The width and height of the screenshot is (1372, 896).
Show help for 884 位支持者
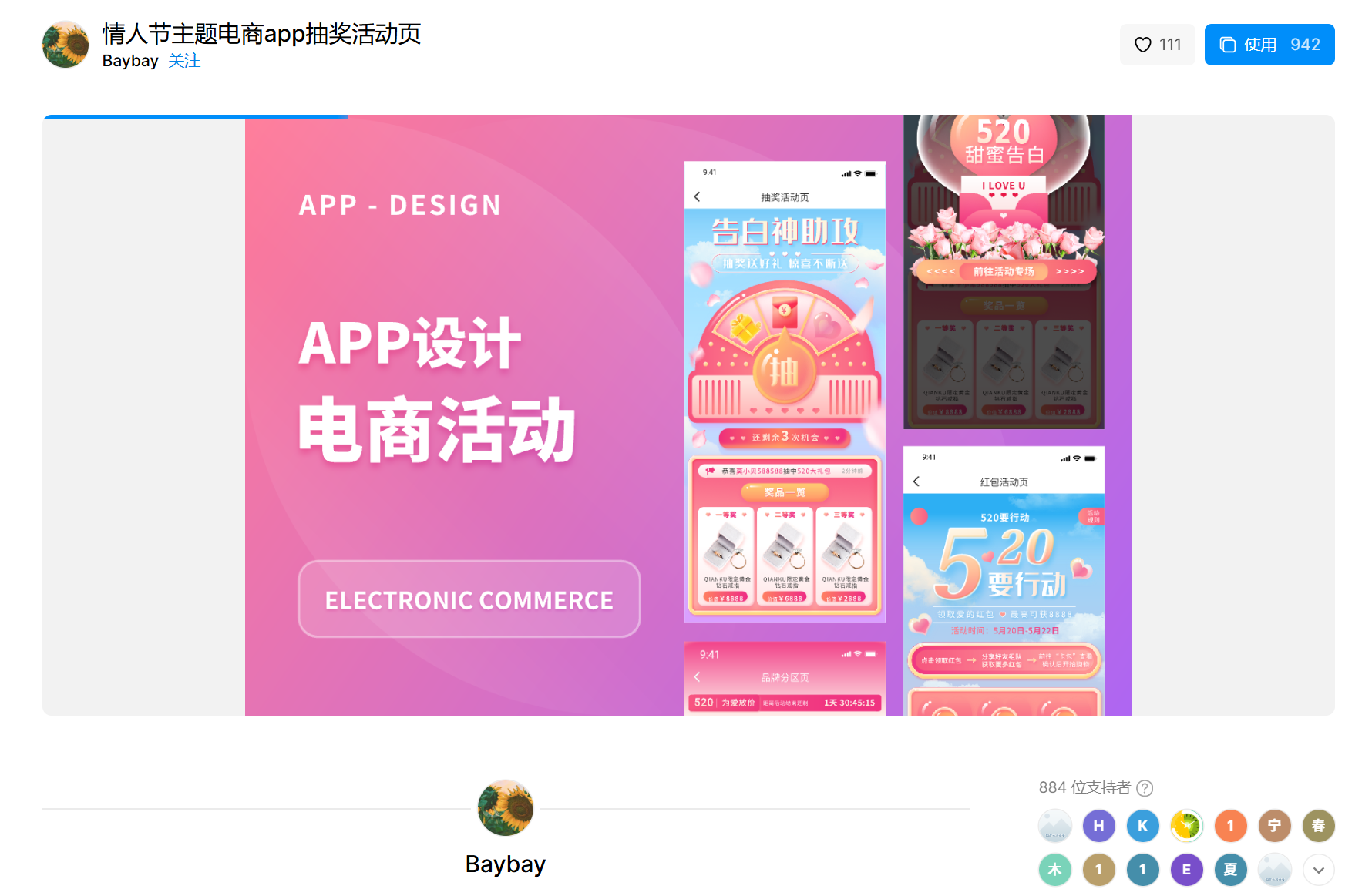tap(1145, 788)
